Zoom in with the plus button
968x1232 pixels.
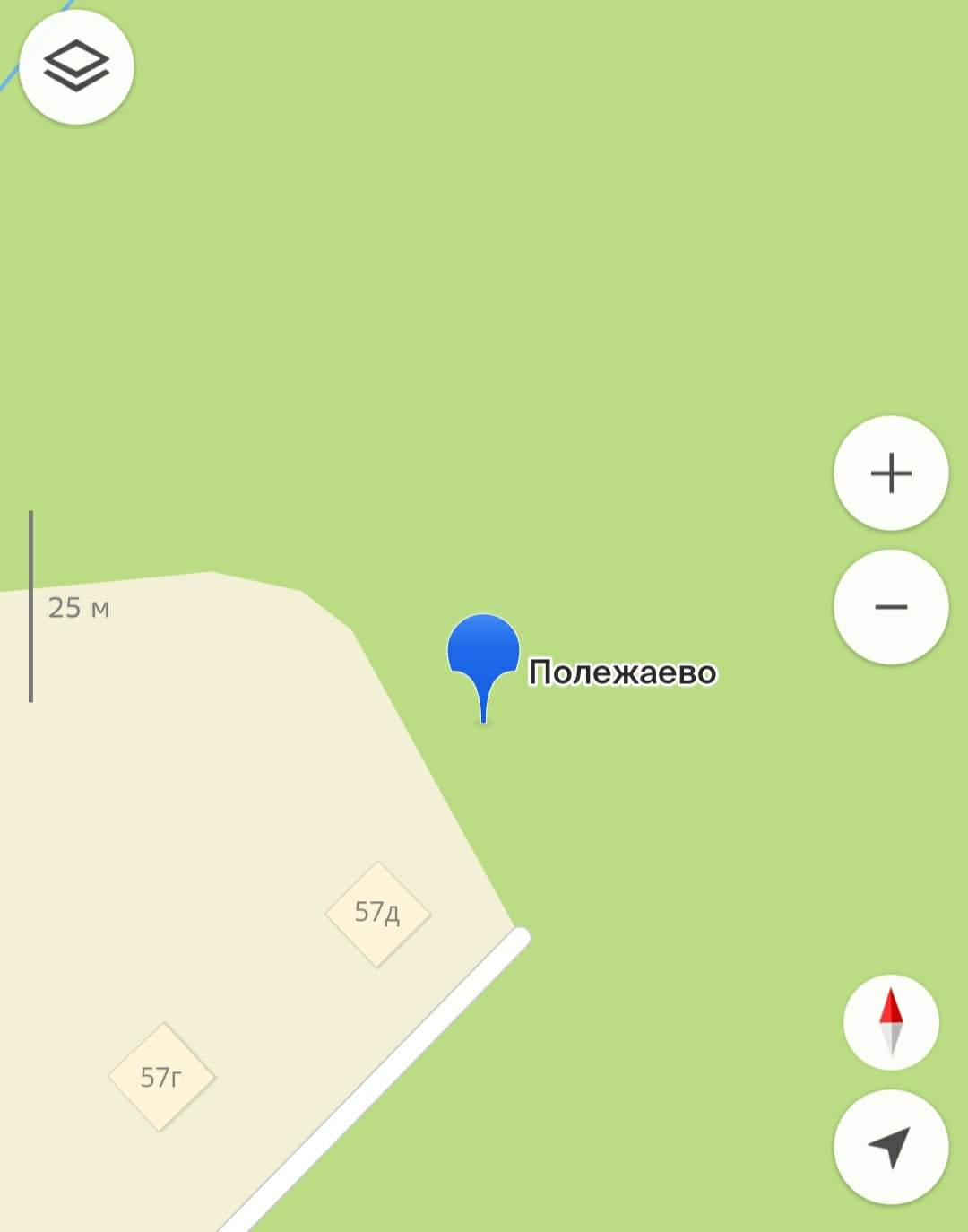[x=891, y=473]
